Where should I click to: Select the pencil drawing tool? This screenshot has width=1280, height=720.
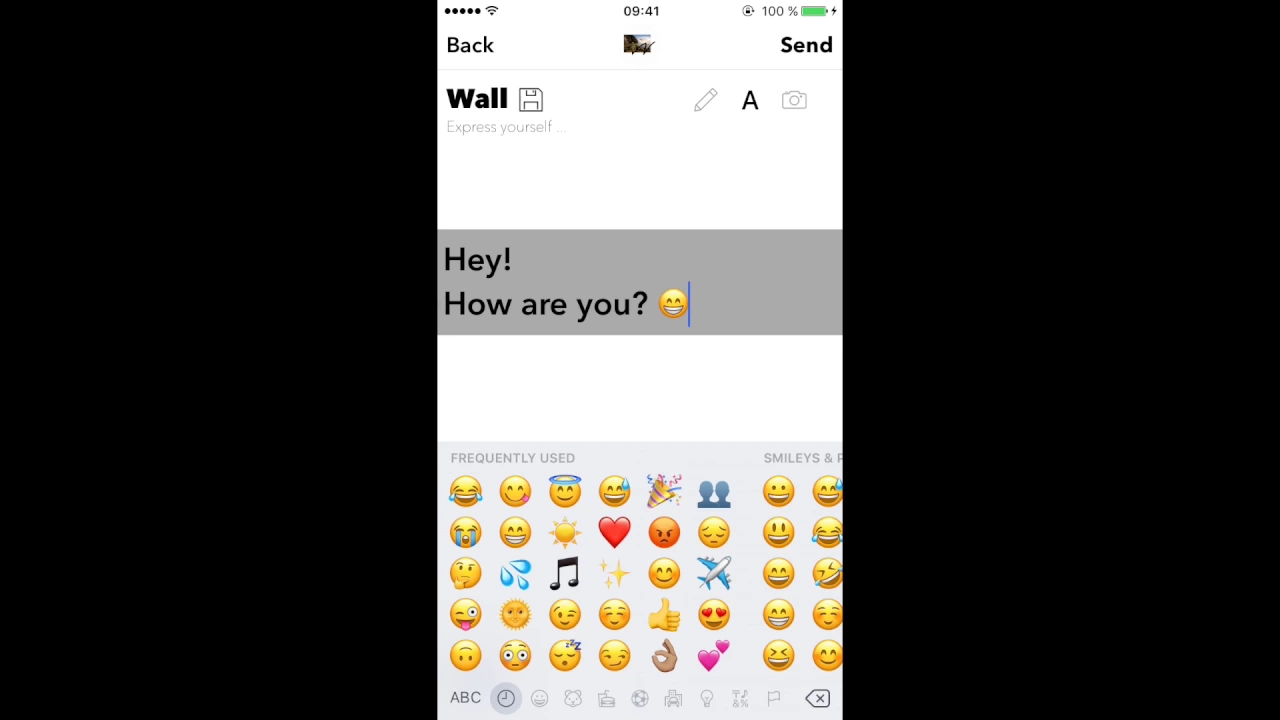tap(705, 100)
